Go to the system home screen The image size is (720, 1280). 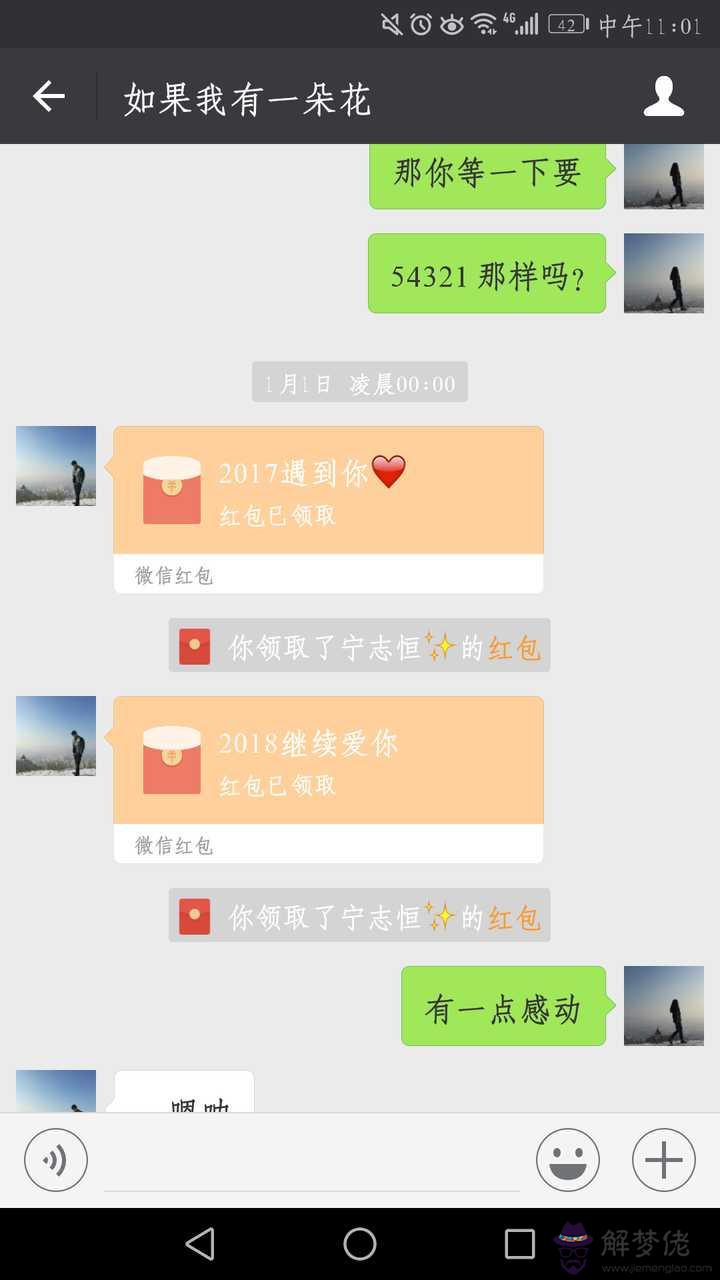pyautogui.click(x=360, y=1244)
